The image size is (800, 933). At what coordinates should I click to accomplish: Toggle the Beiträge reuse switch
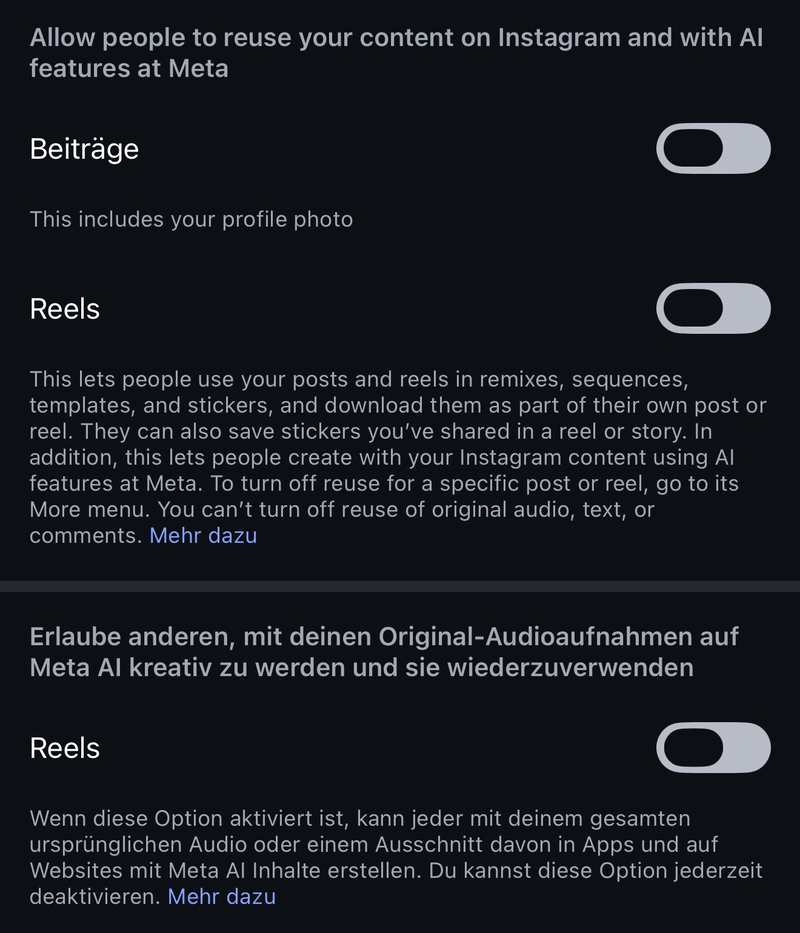(x=713, y=148)
